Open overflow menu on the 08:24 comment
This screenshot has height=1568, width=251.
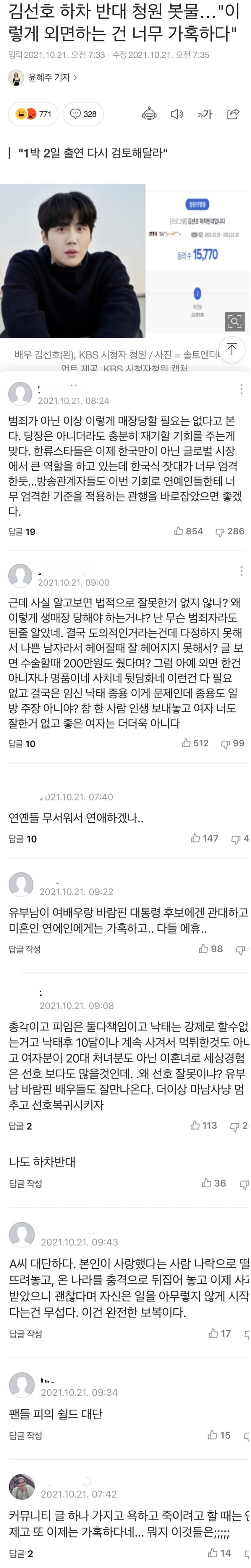coord(241,389)
